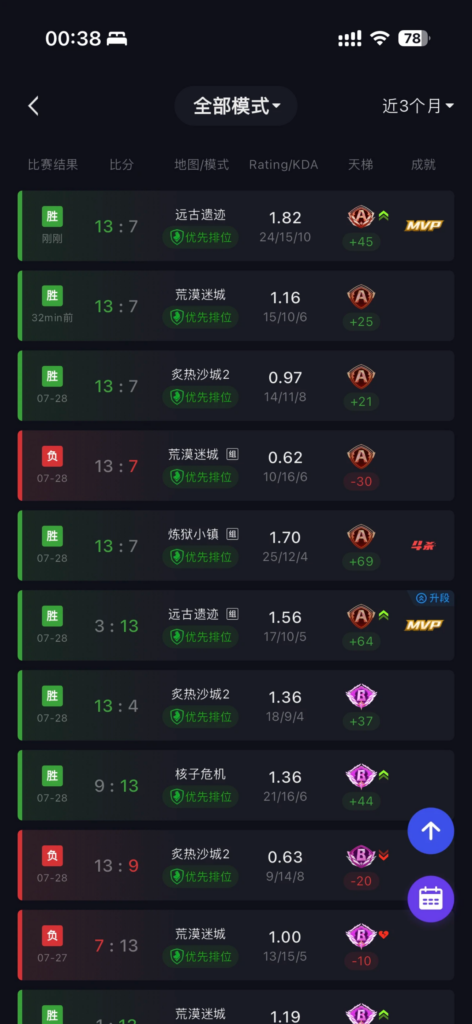Open the 荒漠迷城 match with 1.00 rating
Viewport: 472px width, 1024px height.
[x=236, y=945]
